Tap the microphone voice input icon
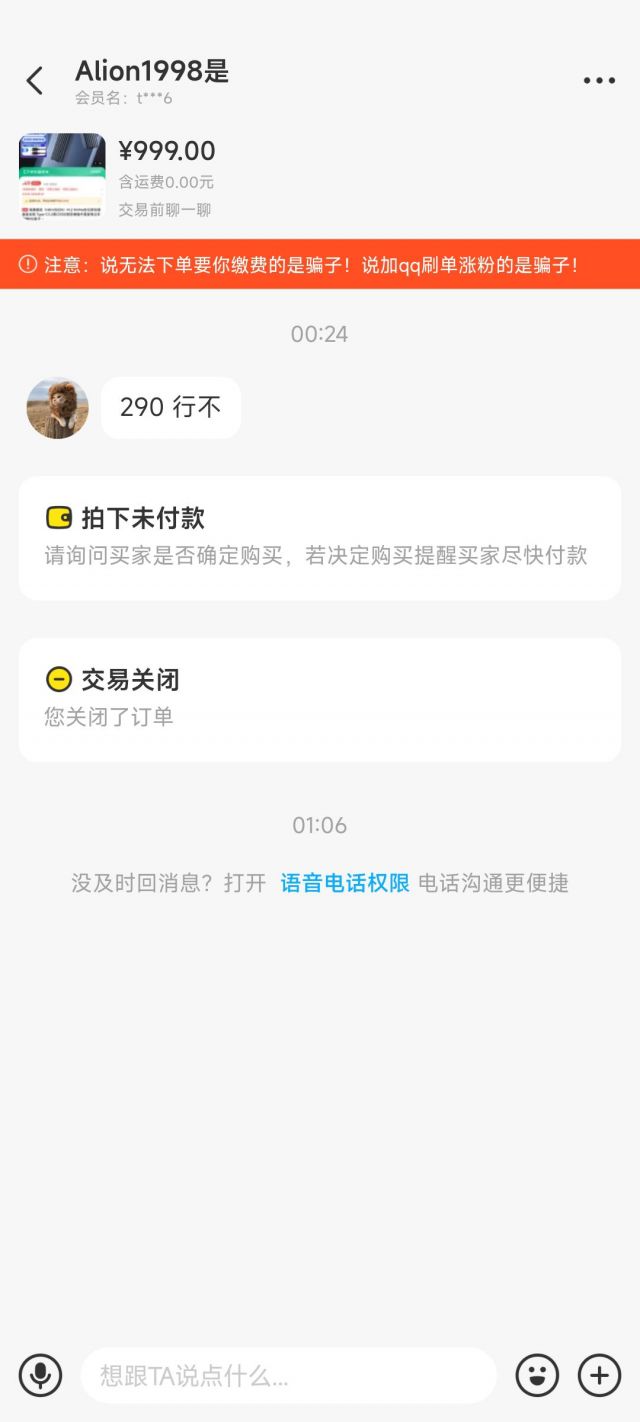The width and height of the screenshot is (640, 1422). 41,1375
